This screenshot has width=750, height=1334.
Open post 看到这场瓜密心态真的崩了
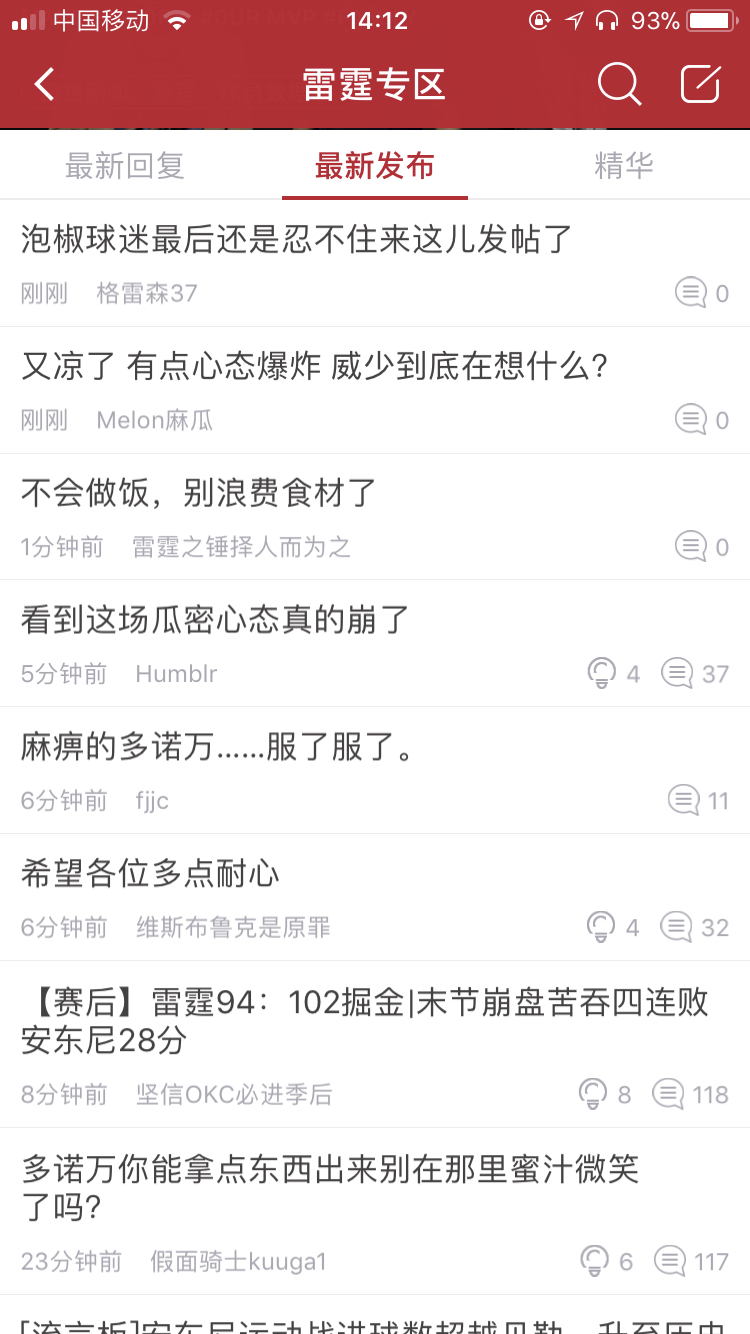(216, 620)
